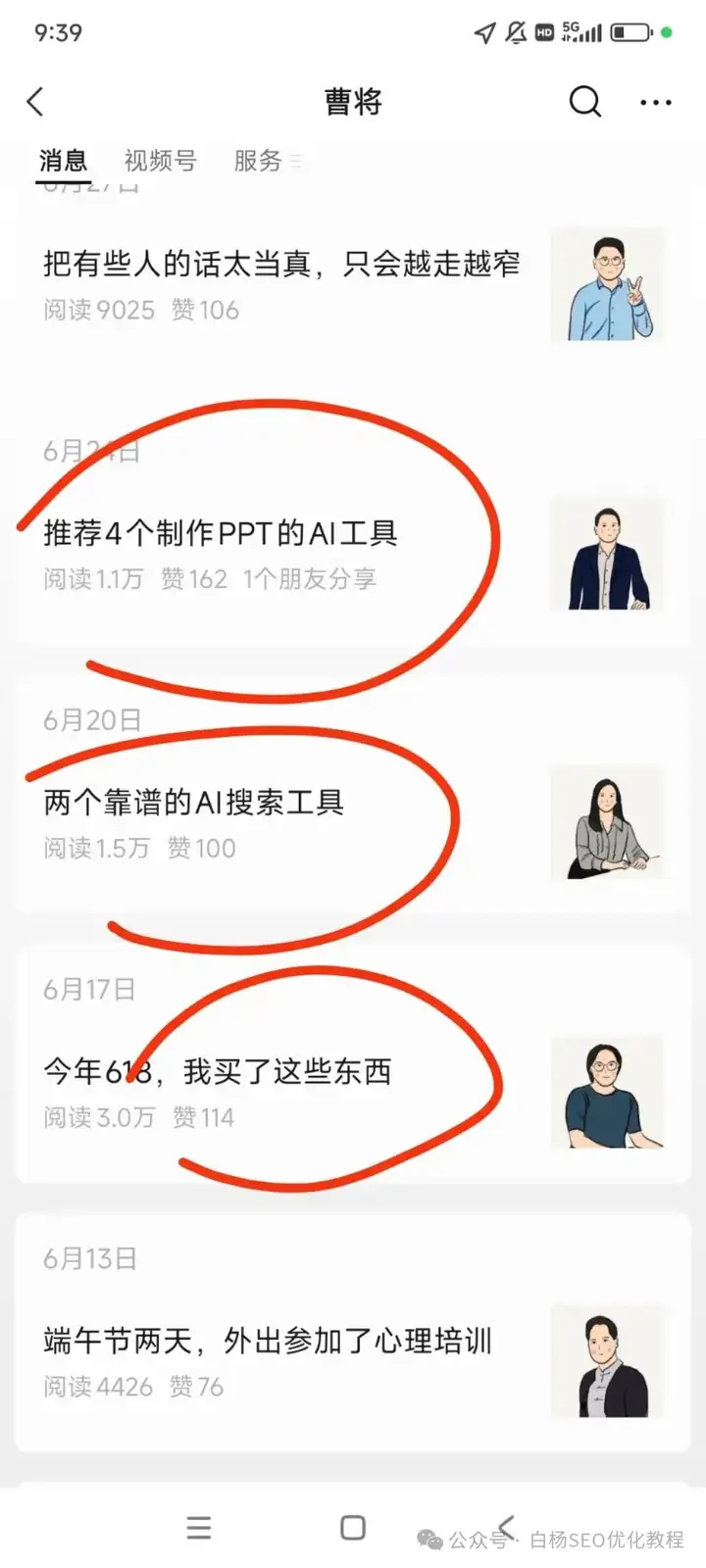View article 端午节两天，外出参加了心理培训

pyautogui.click(x=268, y=1342)
